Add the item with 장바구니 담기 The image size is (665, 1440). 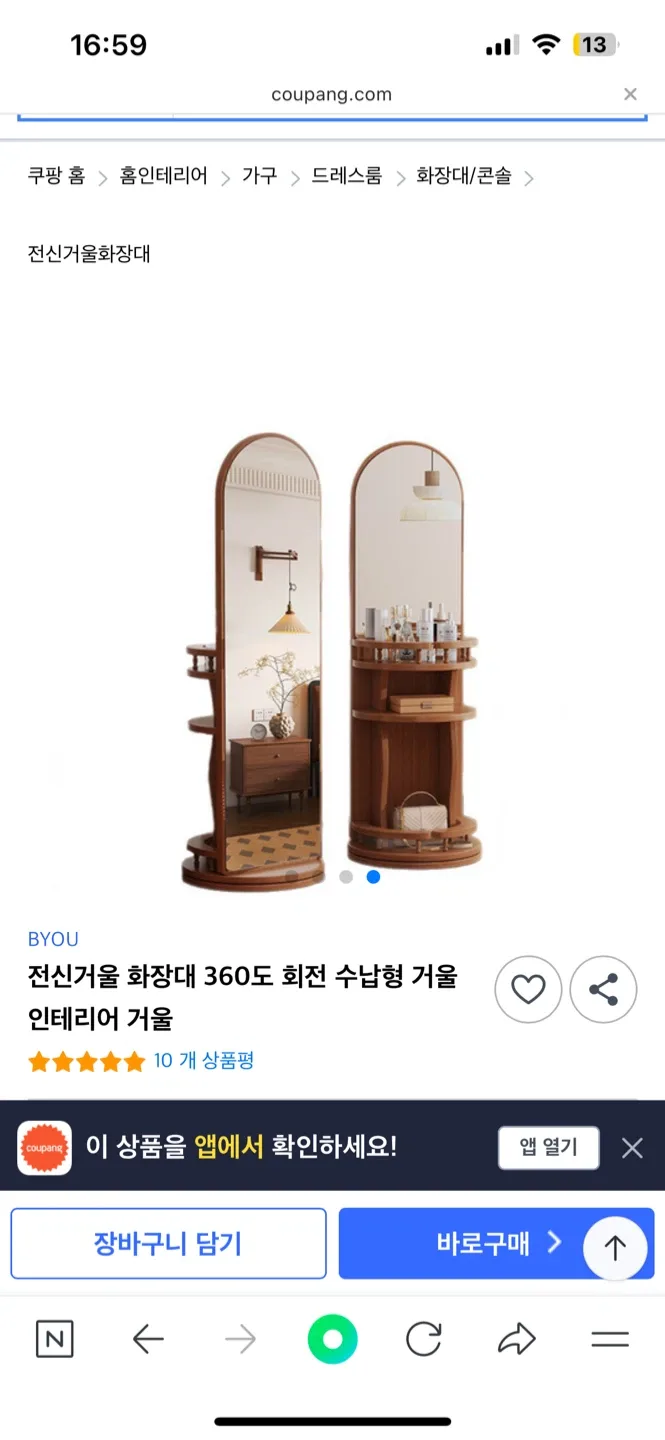(x=168, y=1243)
